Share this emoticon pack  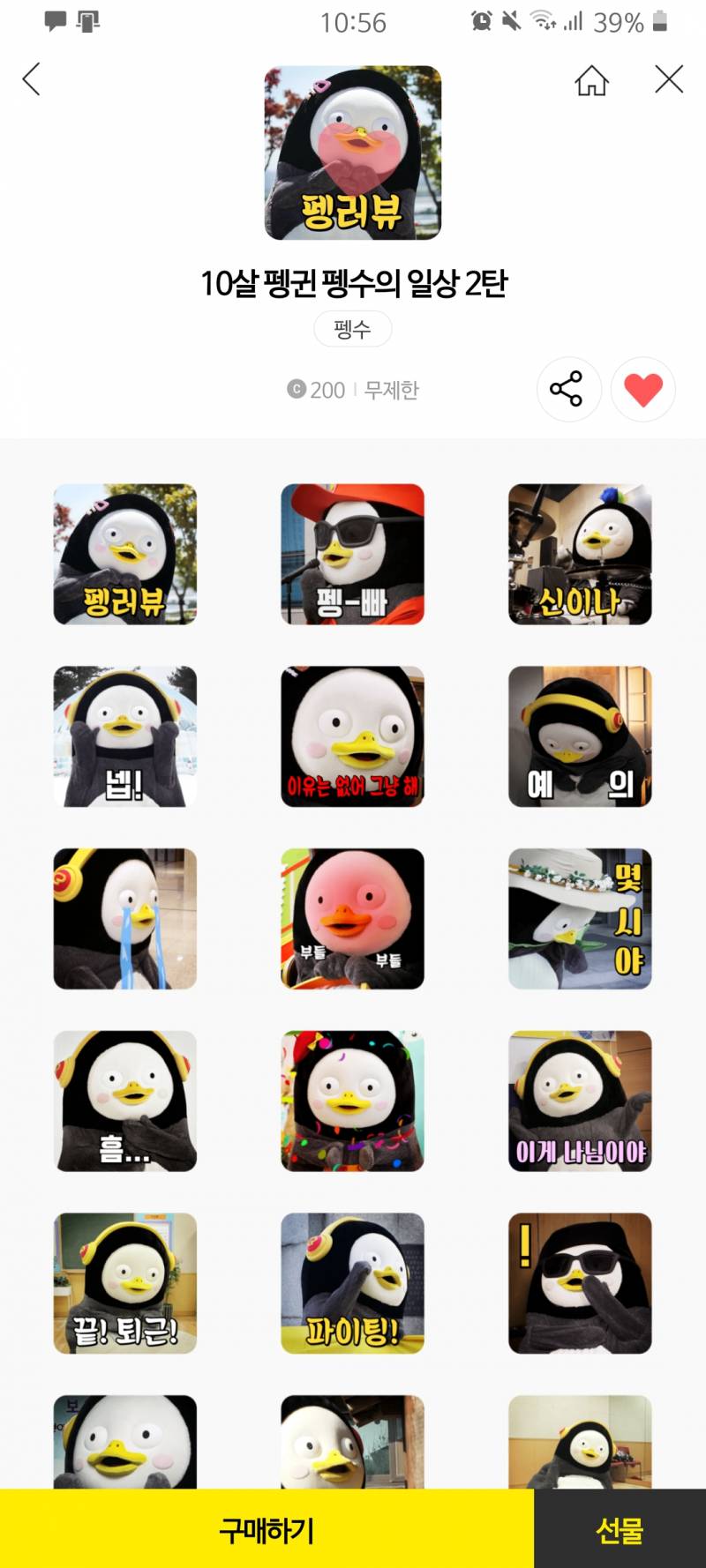click(x=567, y=389)
